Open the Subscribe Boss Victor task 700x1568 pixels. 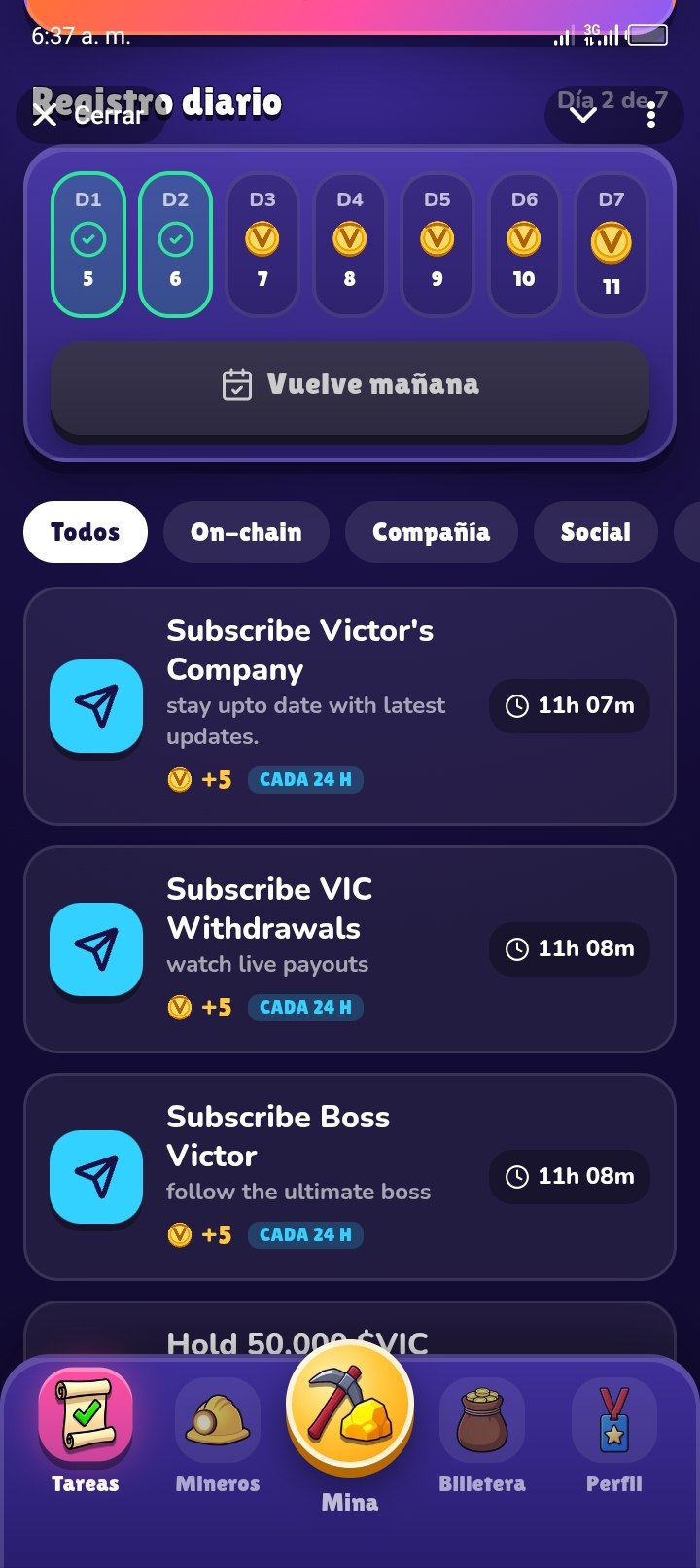(x=350, y=1177)
